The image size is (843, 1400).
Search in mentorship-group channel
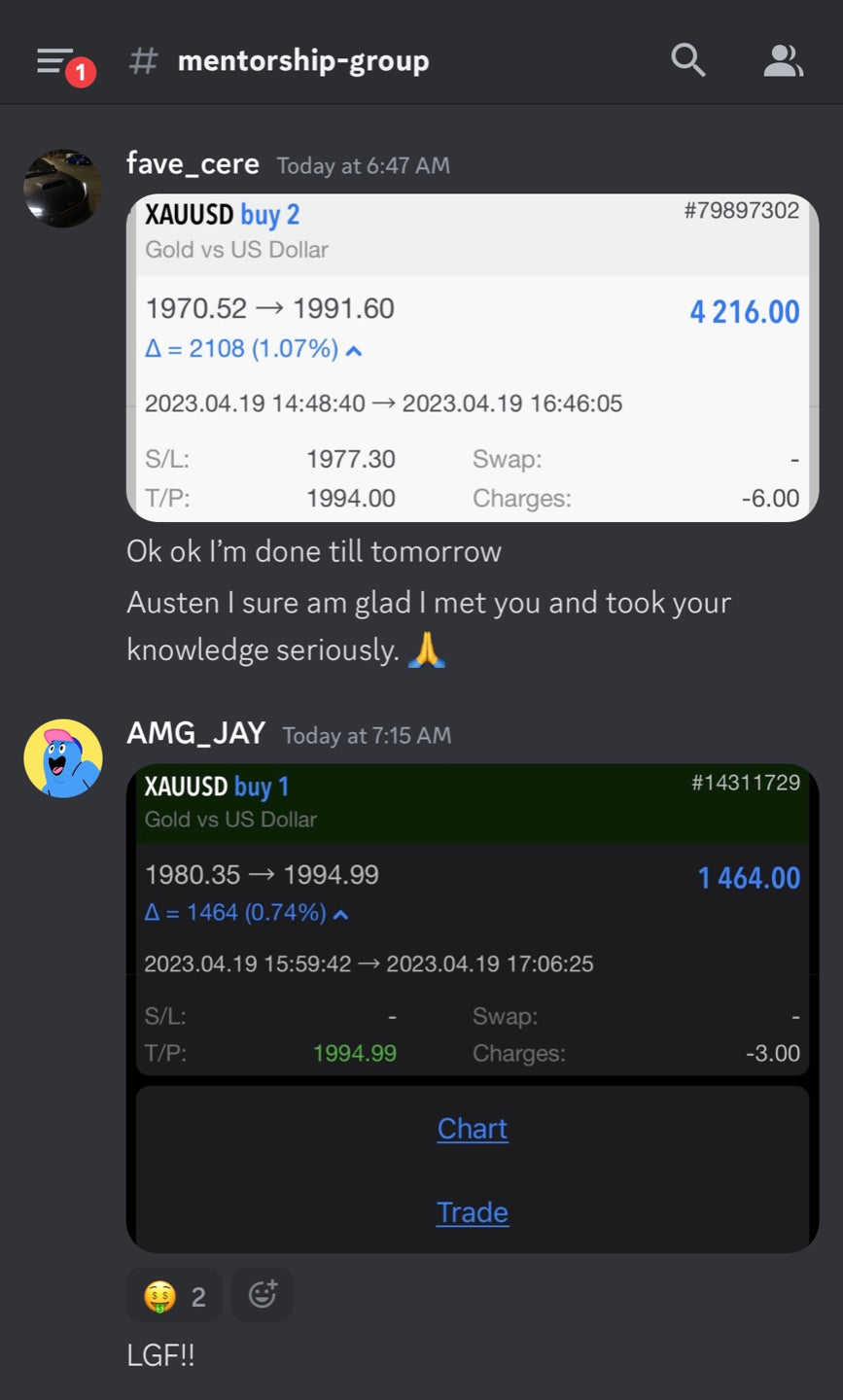pyautogui.click(x=687, y=60)
